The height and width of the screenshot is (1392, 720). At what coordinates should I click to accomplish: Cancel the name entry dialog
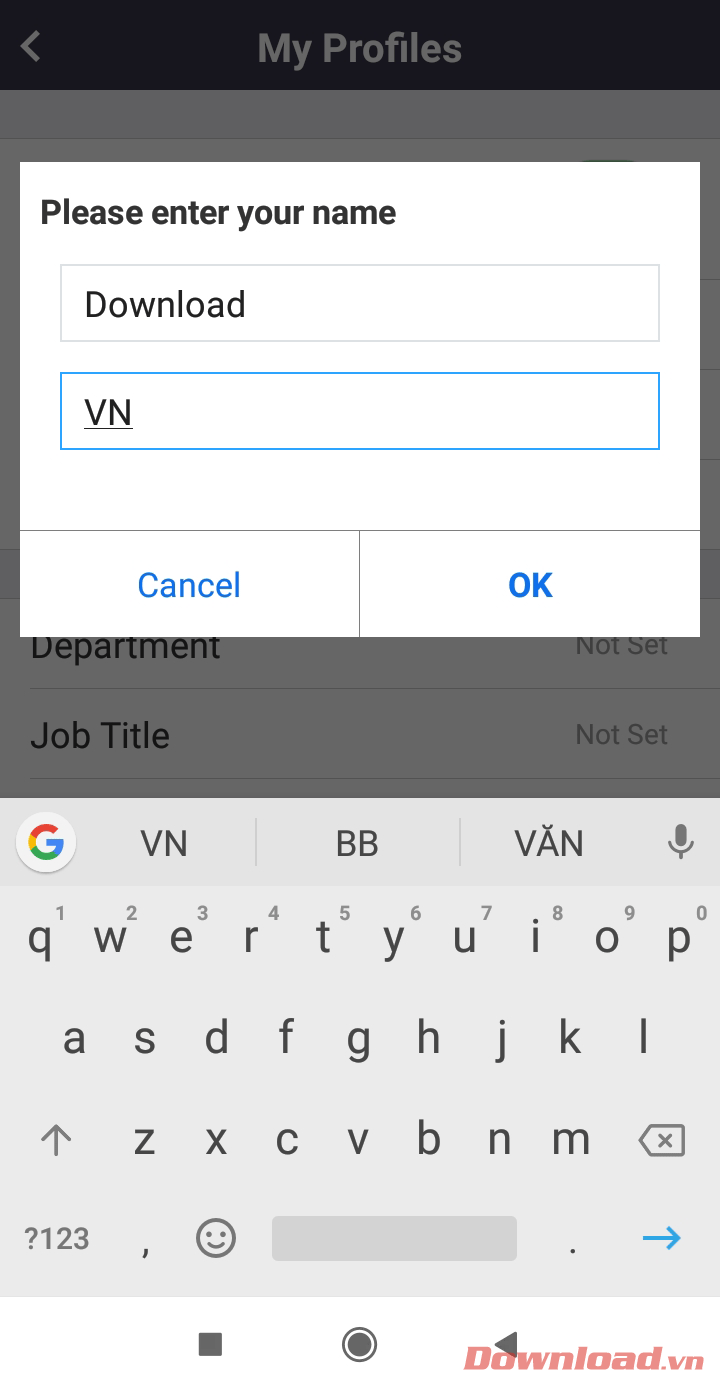pos(189,585)
